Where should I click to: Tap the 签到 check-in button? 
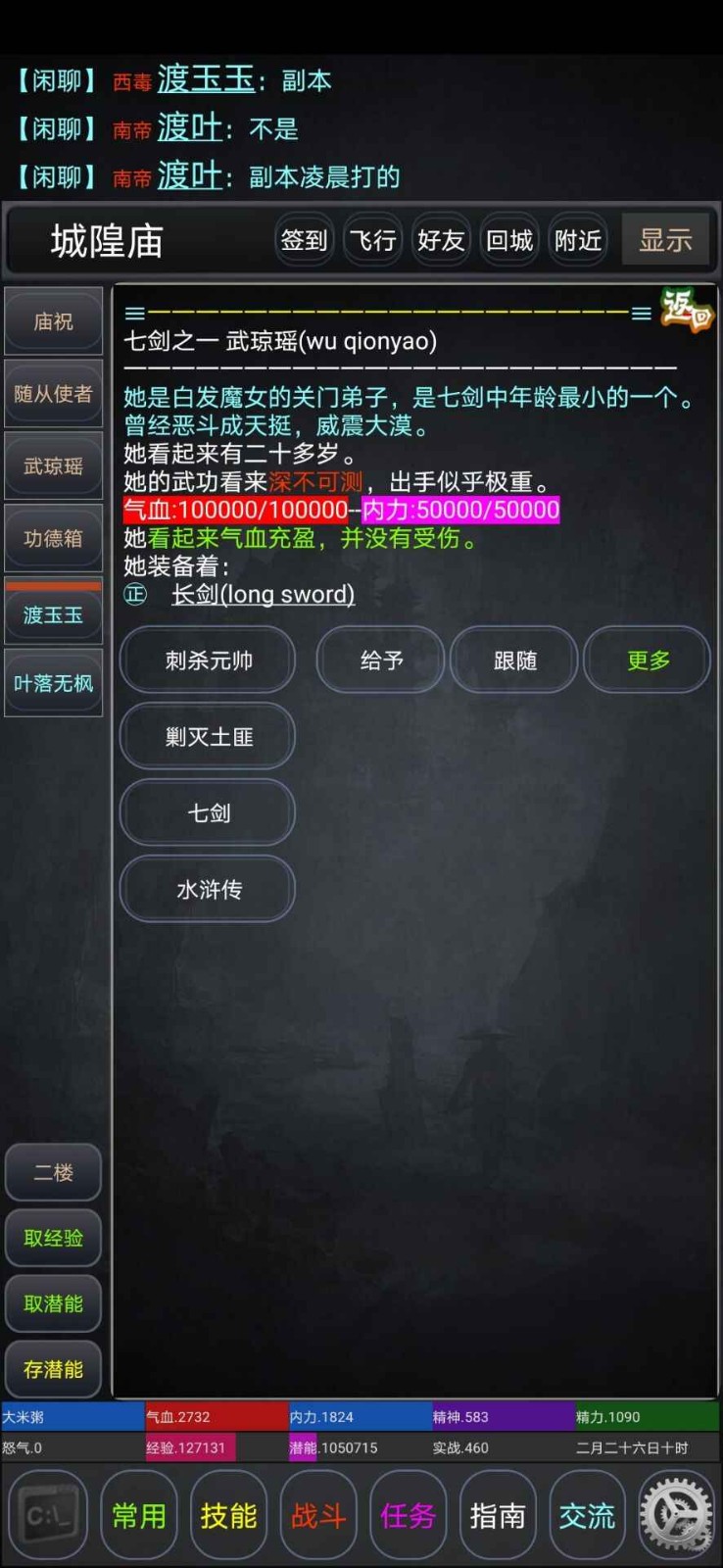point(304,240)
